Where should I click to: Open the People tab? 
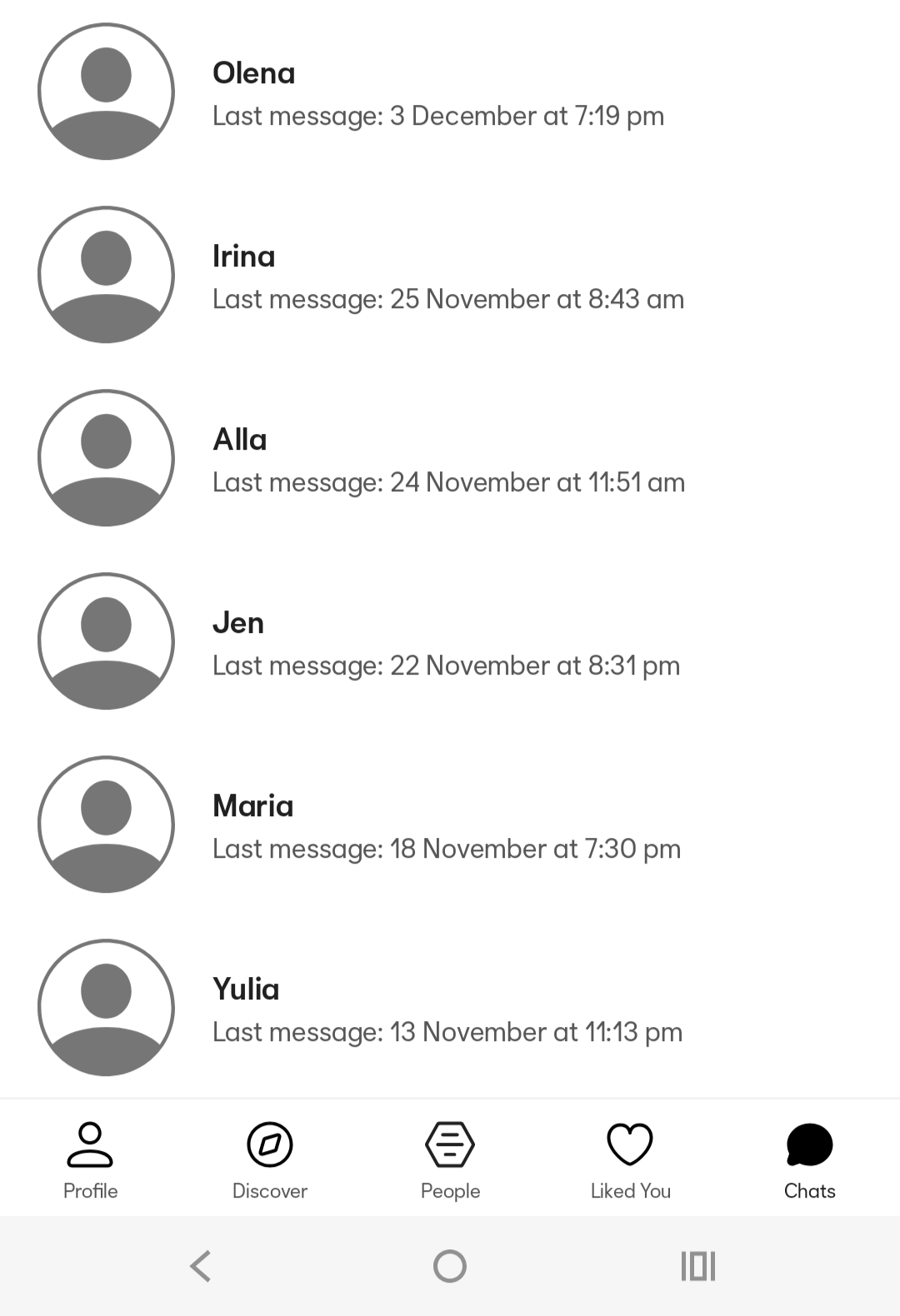(450, 1159)
